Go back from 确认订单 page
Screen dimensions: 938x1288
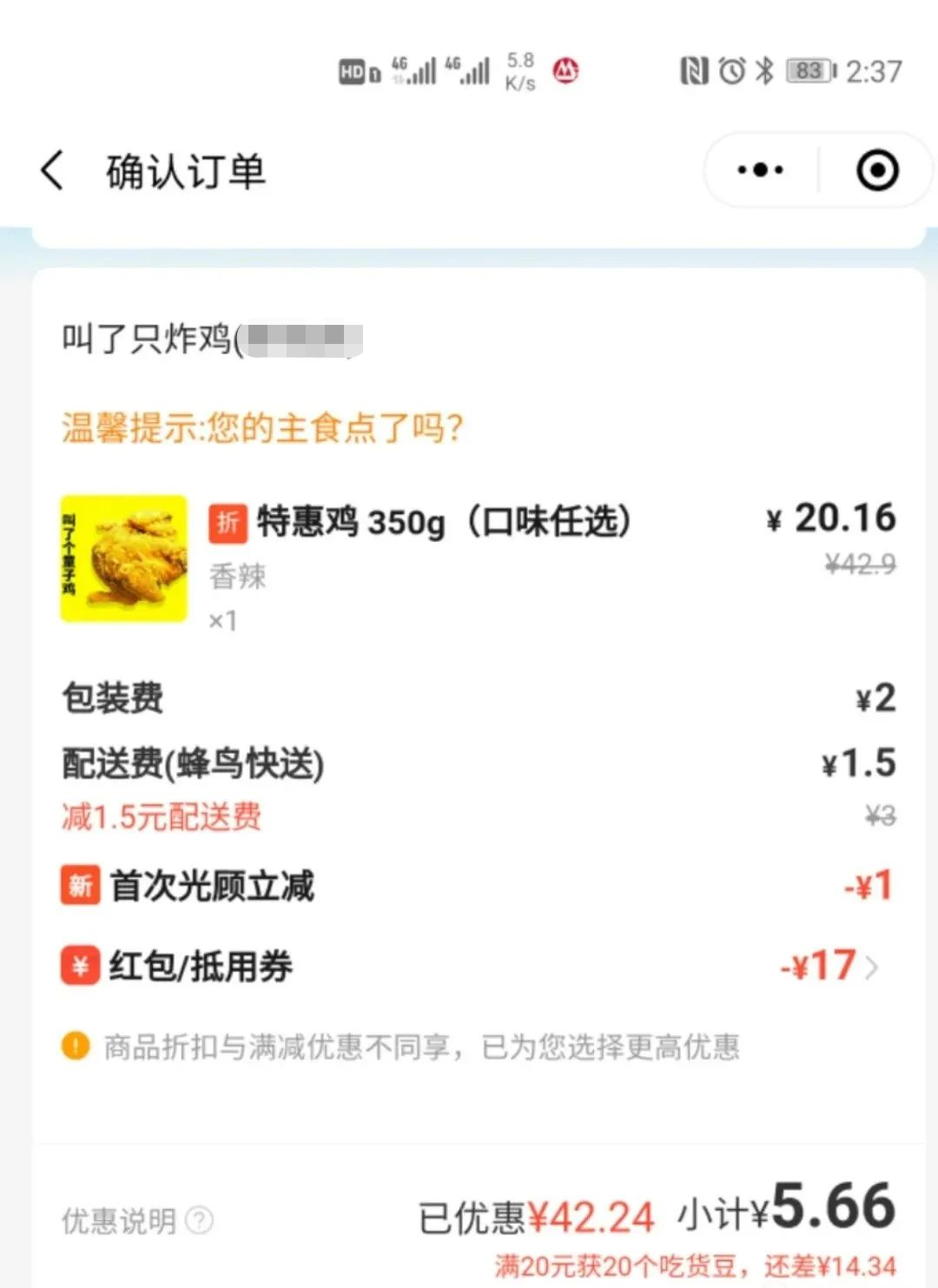[52, 170]
